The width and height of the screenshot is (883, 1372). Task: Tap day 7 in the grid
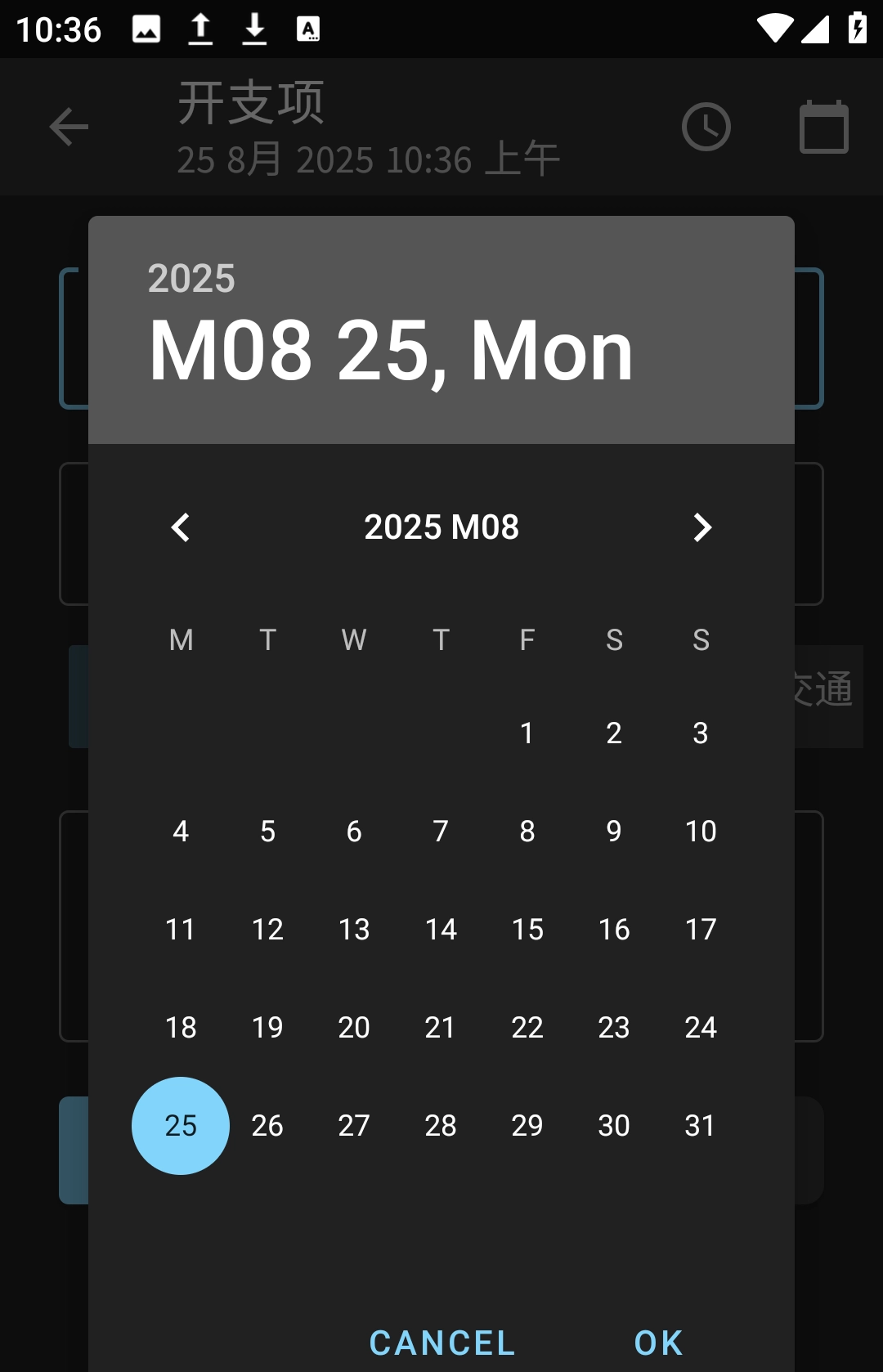coord(441,832)
